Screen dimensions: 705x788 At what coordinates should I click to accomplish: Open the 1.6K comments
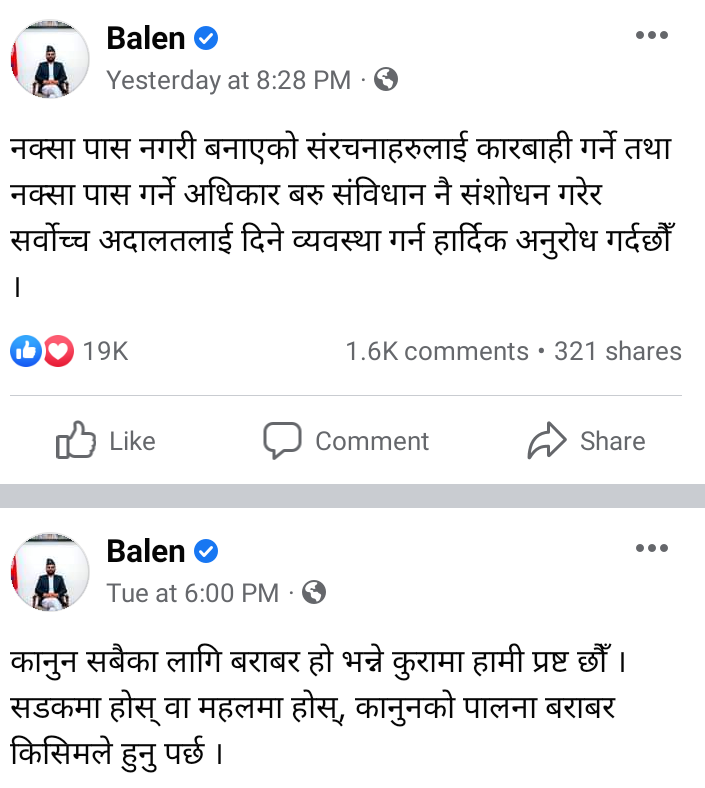pos(436,351)
